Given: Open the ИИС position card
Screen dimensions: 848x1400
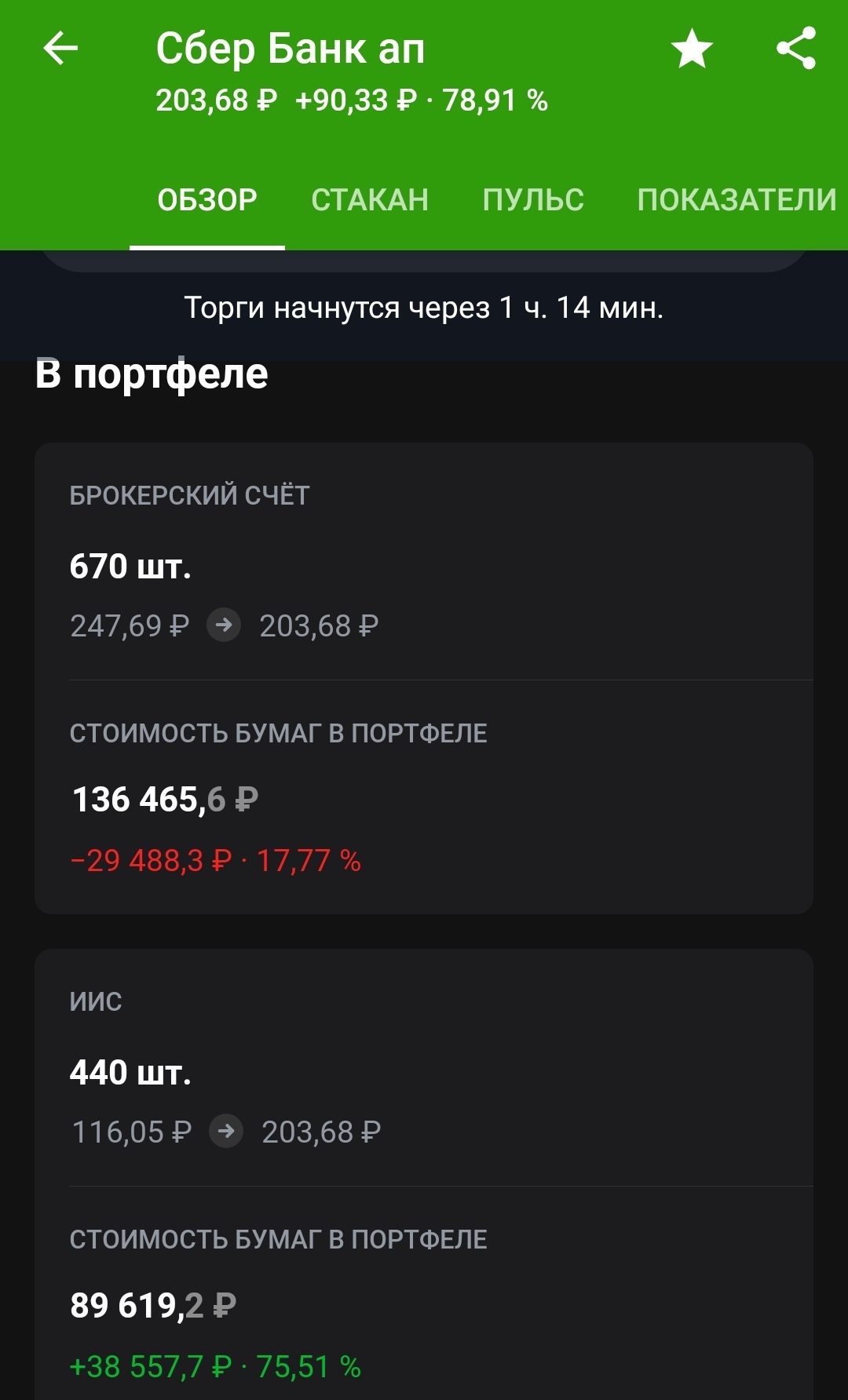Looking at the screenshot, I should pyautogui.click(x=424, y=1175).
